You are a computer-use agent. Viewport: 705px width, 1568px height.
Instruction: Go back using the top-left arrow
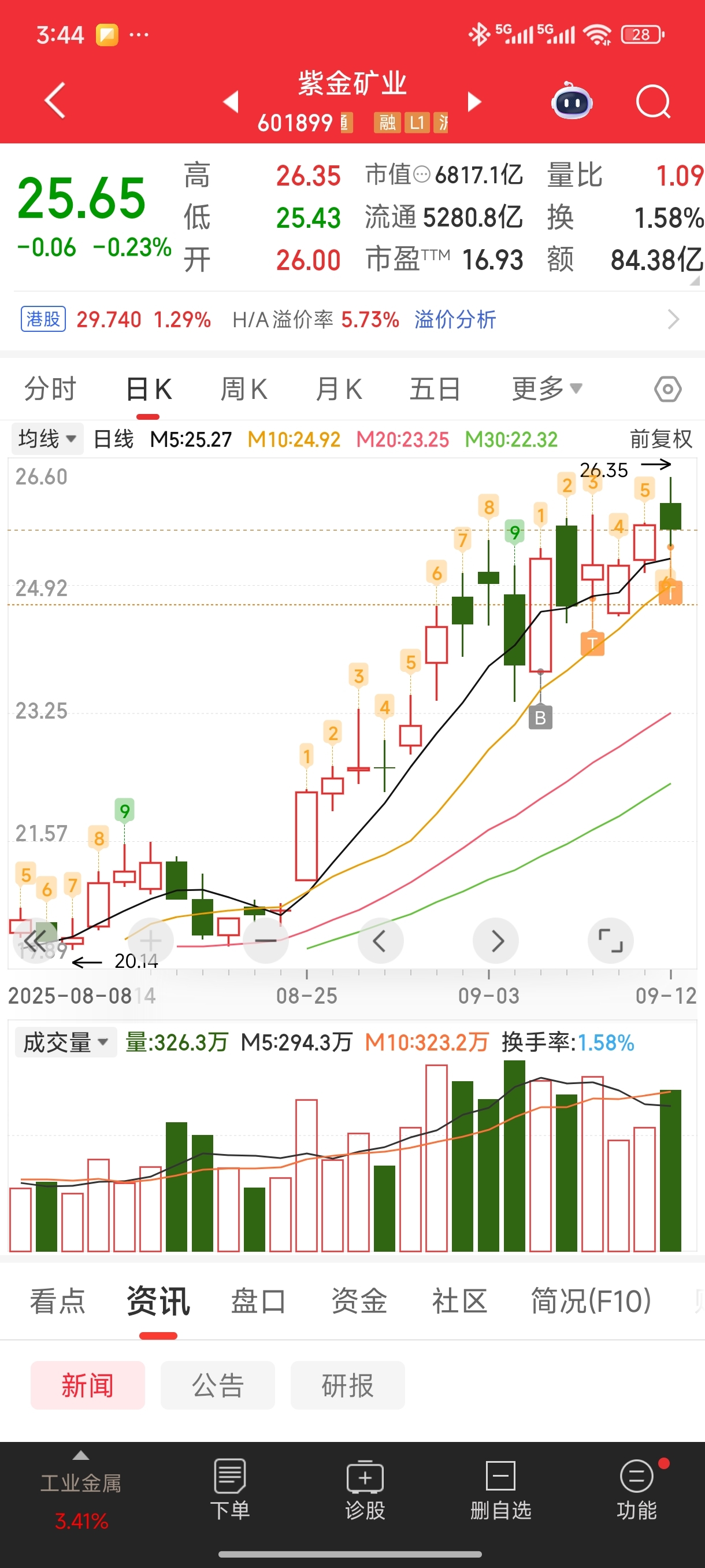coord(55,101)
